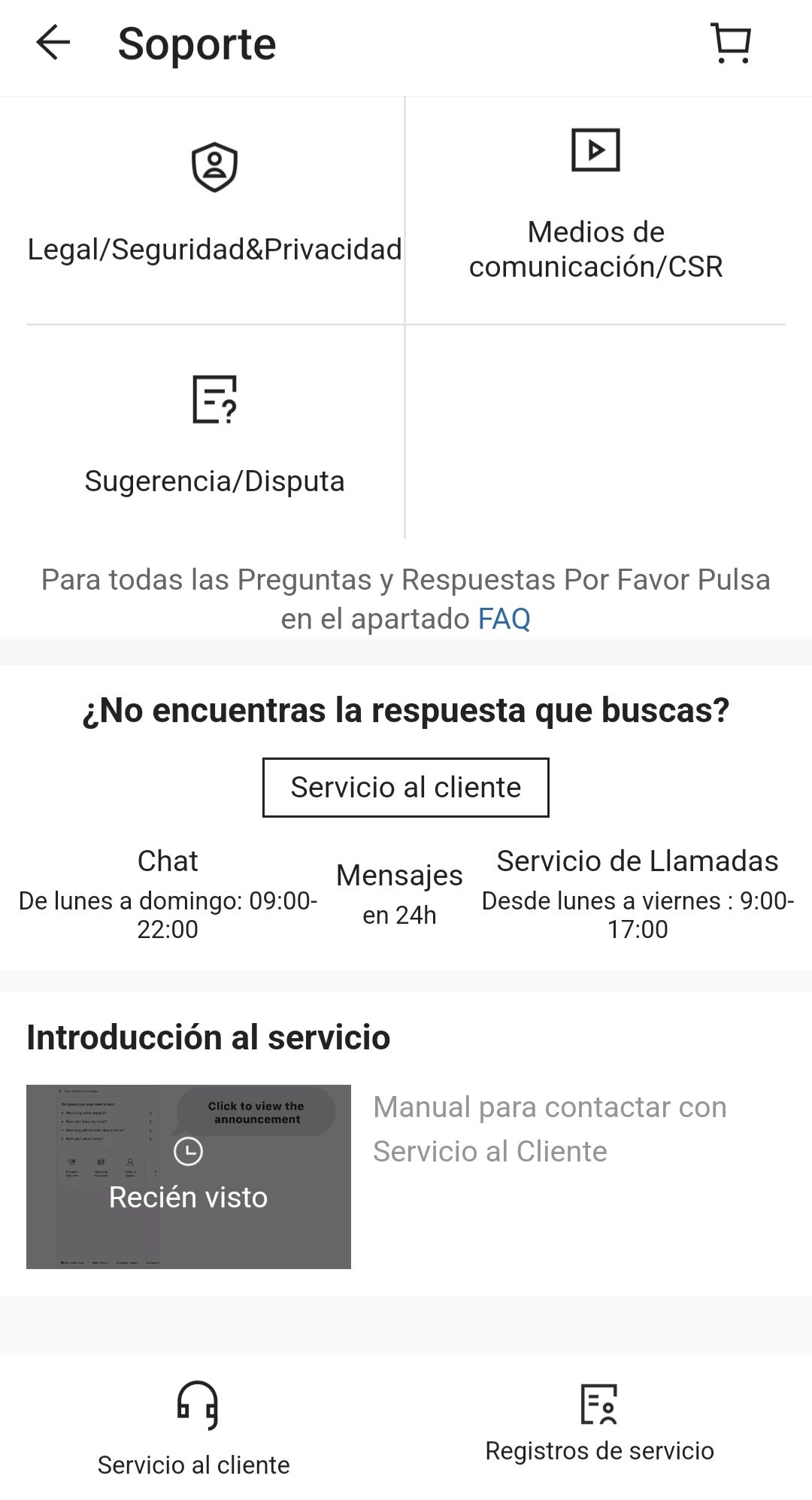Follow the FAQ link
Image resolution: width=812 pixels, height=1500 pixels.
click(504, 619)
